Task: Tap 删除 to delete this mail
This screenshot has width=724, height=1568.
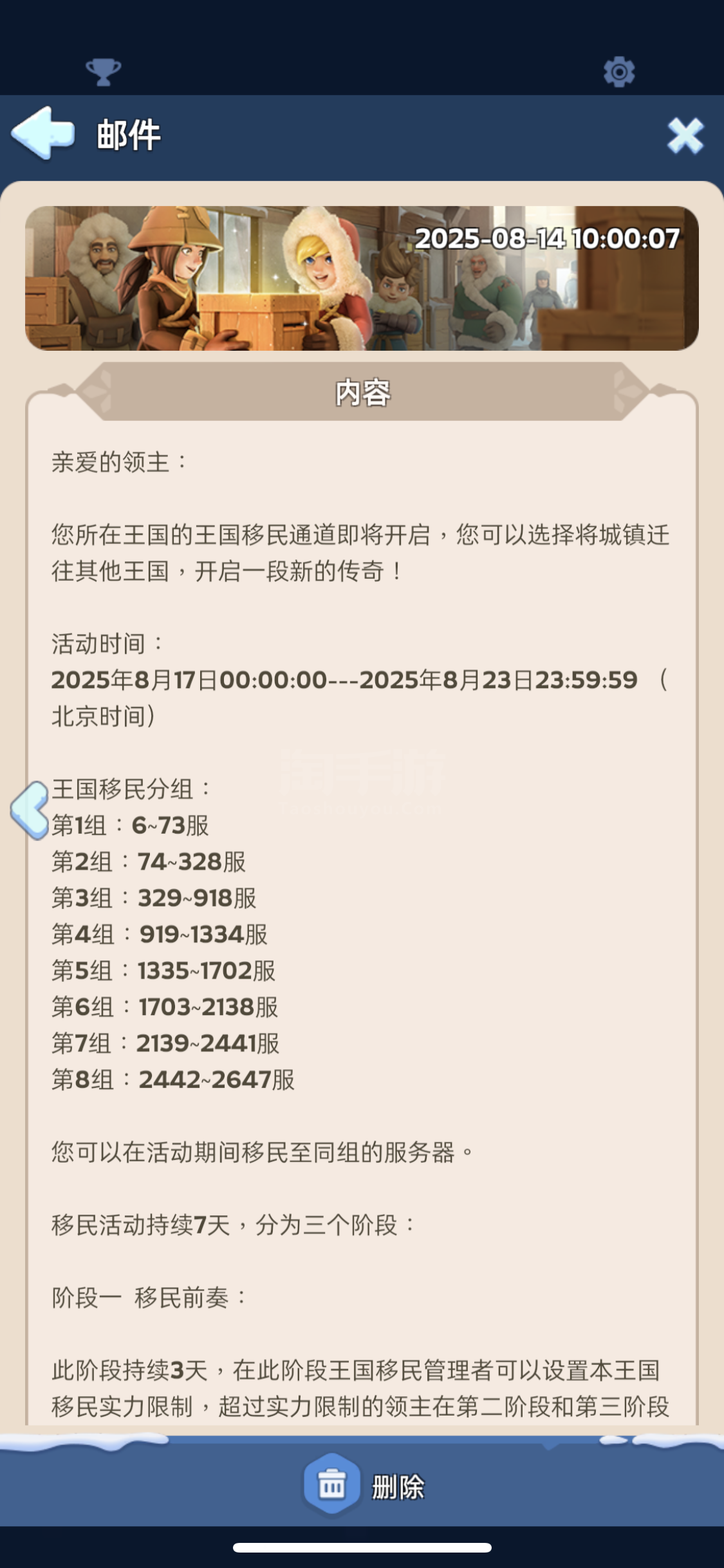Action: point(364,1486)
